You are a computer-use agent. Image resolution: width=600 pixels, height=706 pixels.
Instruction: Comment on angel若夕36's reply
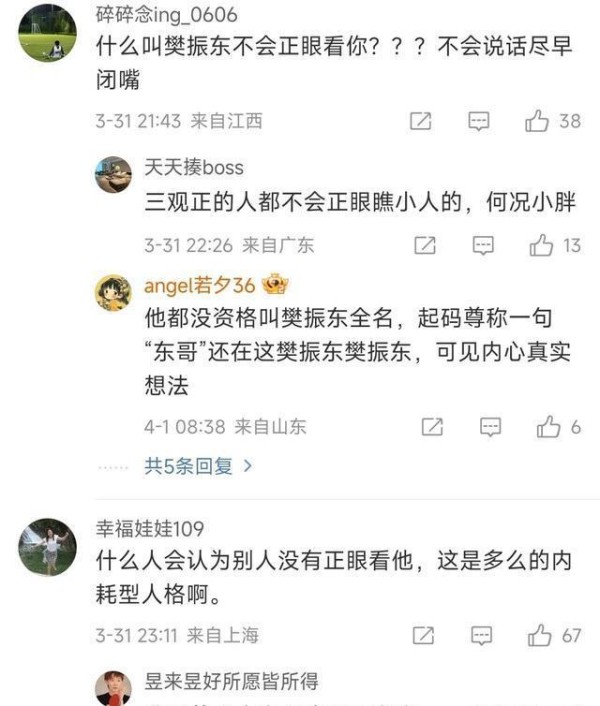490,427
